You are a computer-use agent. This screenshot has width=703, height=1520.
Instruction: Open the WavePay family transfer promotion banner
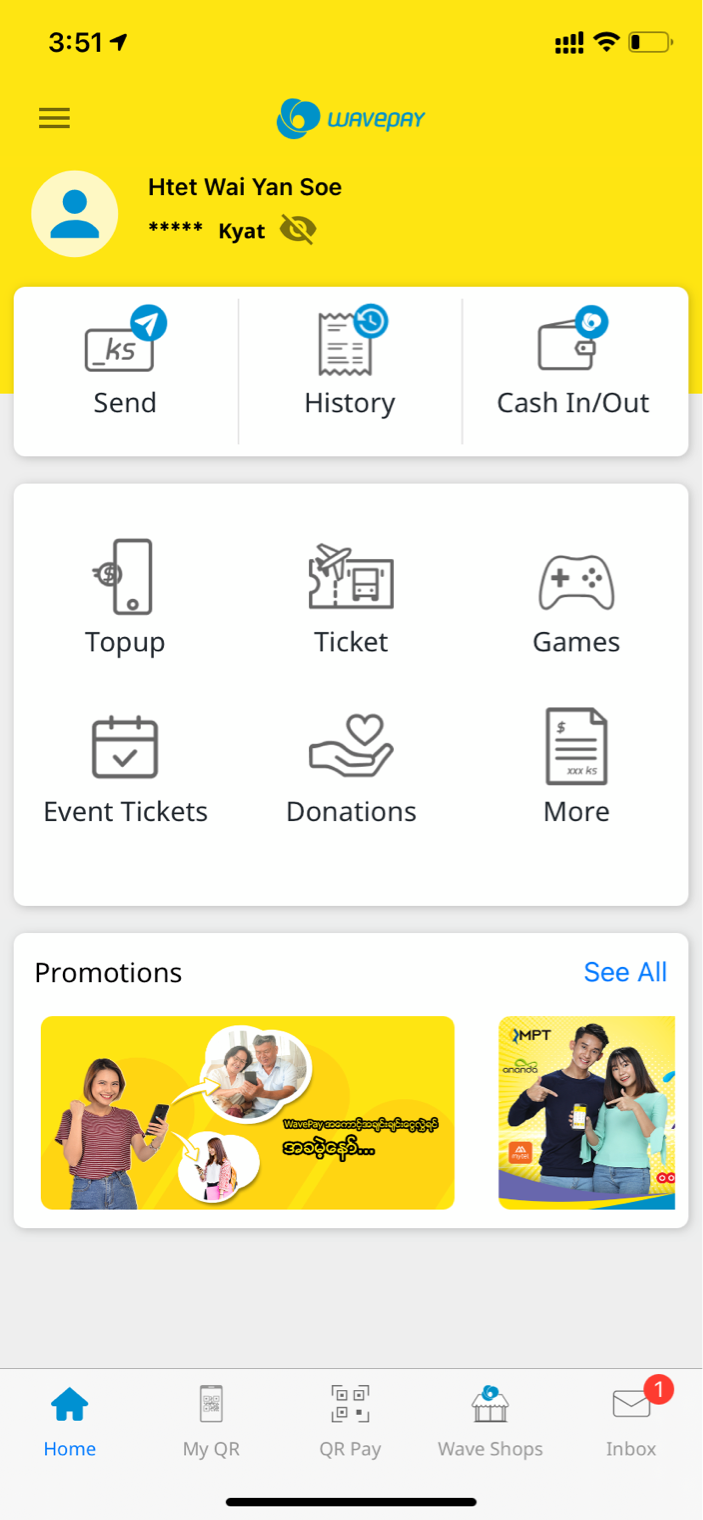pyautogui.click(x=247, y=1113)
